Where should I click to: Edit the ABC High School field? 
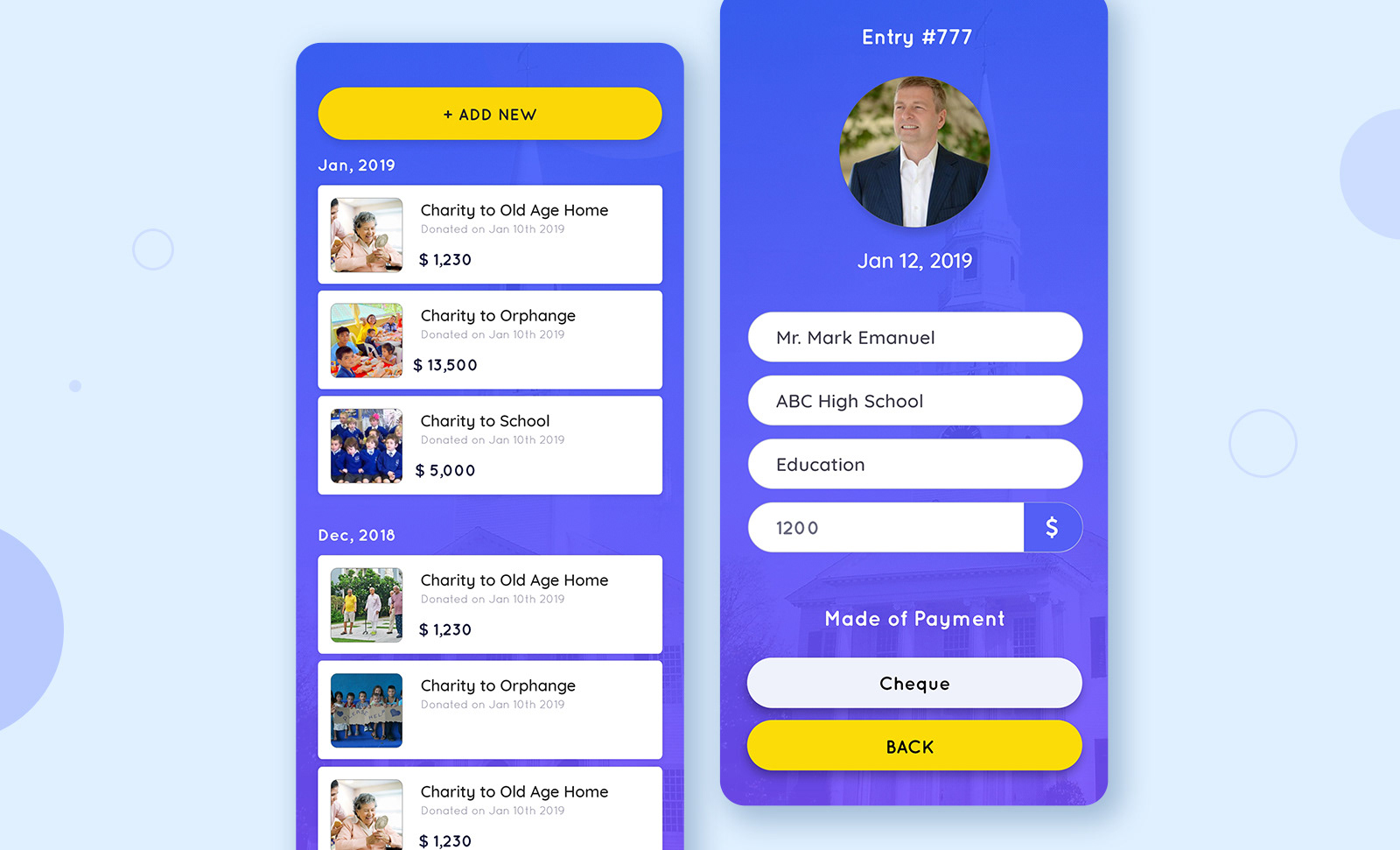point(915,401)
